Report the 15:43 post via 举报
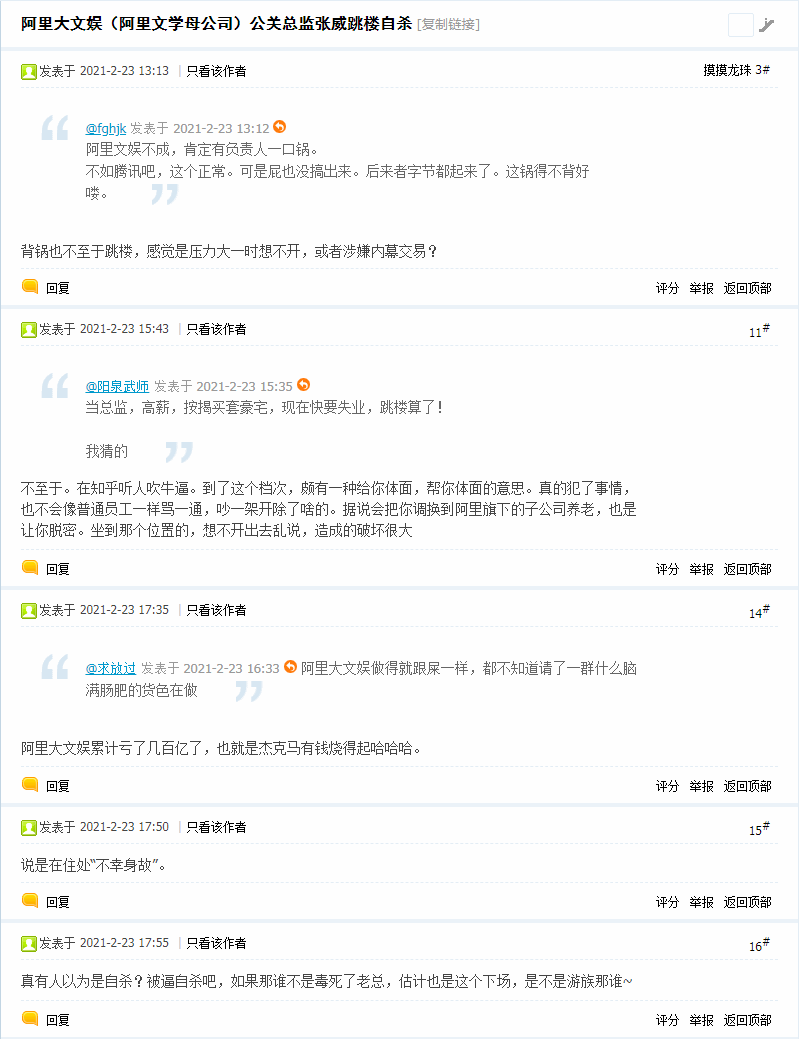The height and width of the screenshot is (1039, 799). (701, 569)
